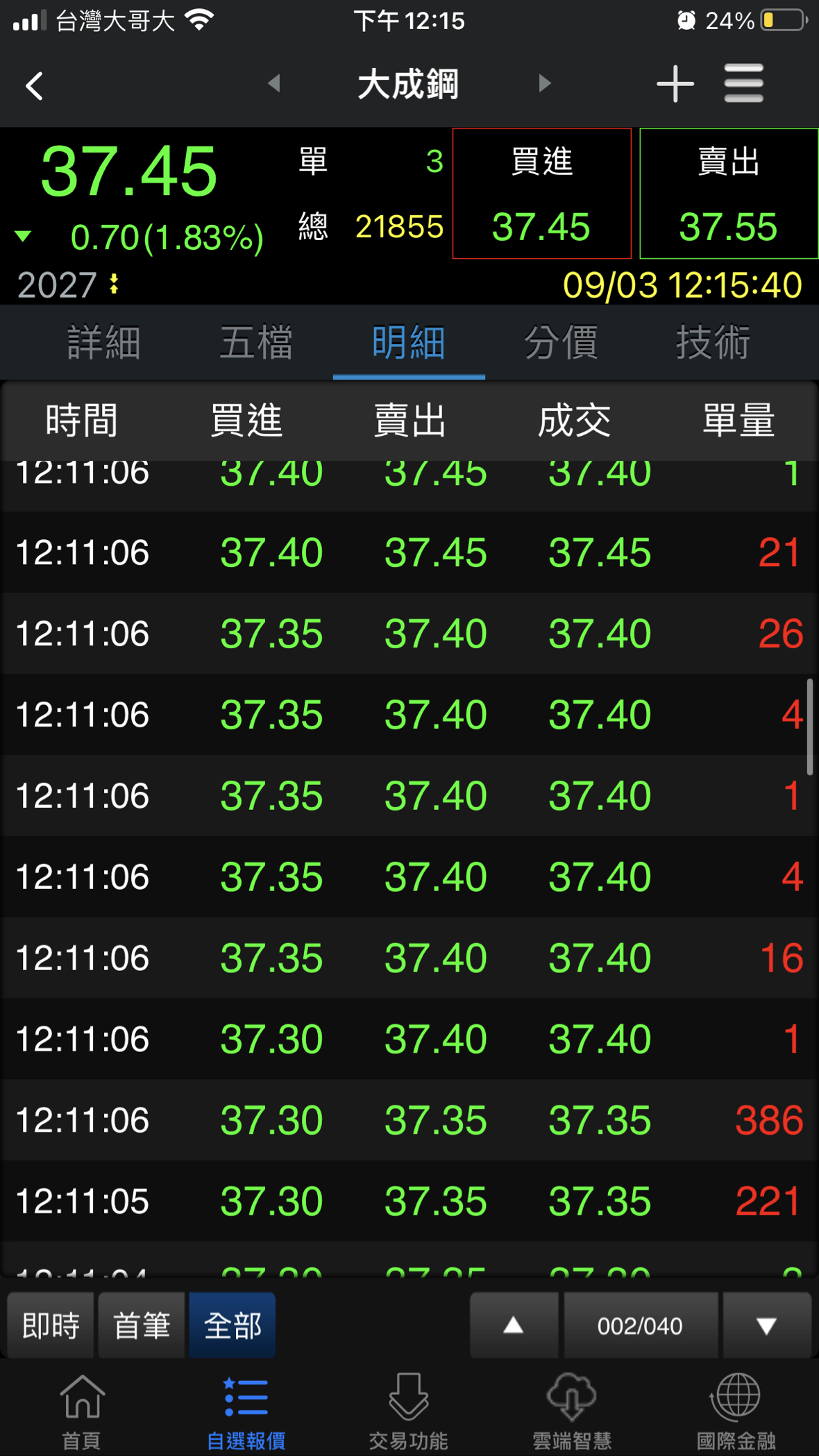
Task: Tap the 買進 37.45 buy box
Action: [541, 194]
